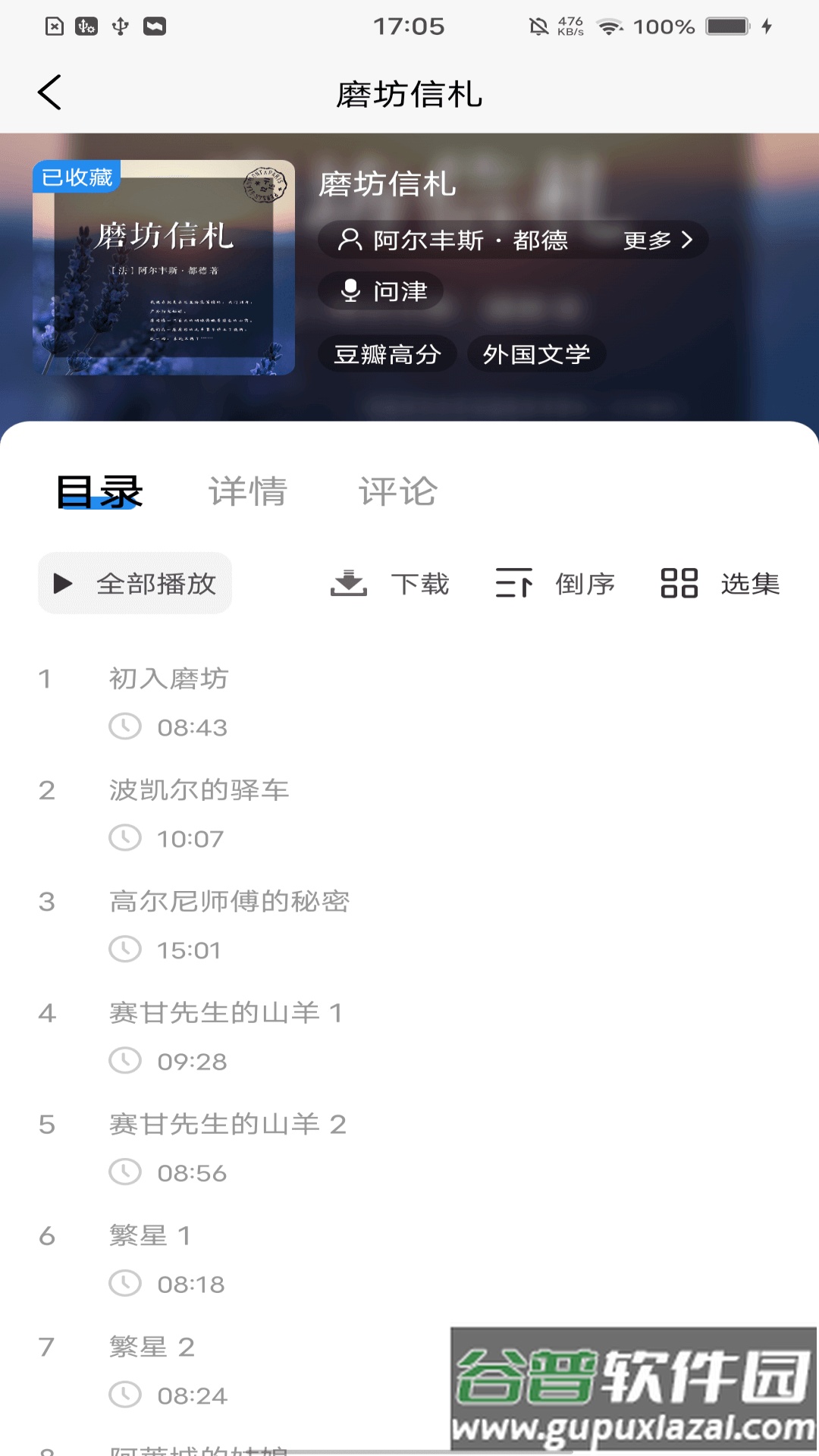Image resolution: width=819 pixels, height=1456 pixels.
Task: Click the back arrow to exit
Action: (49, 93)
